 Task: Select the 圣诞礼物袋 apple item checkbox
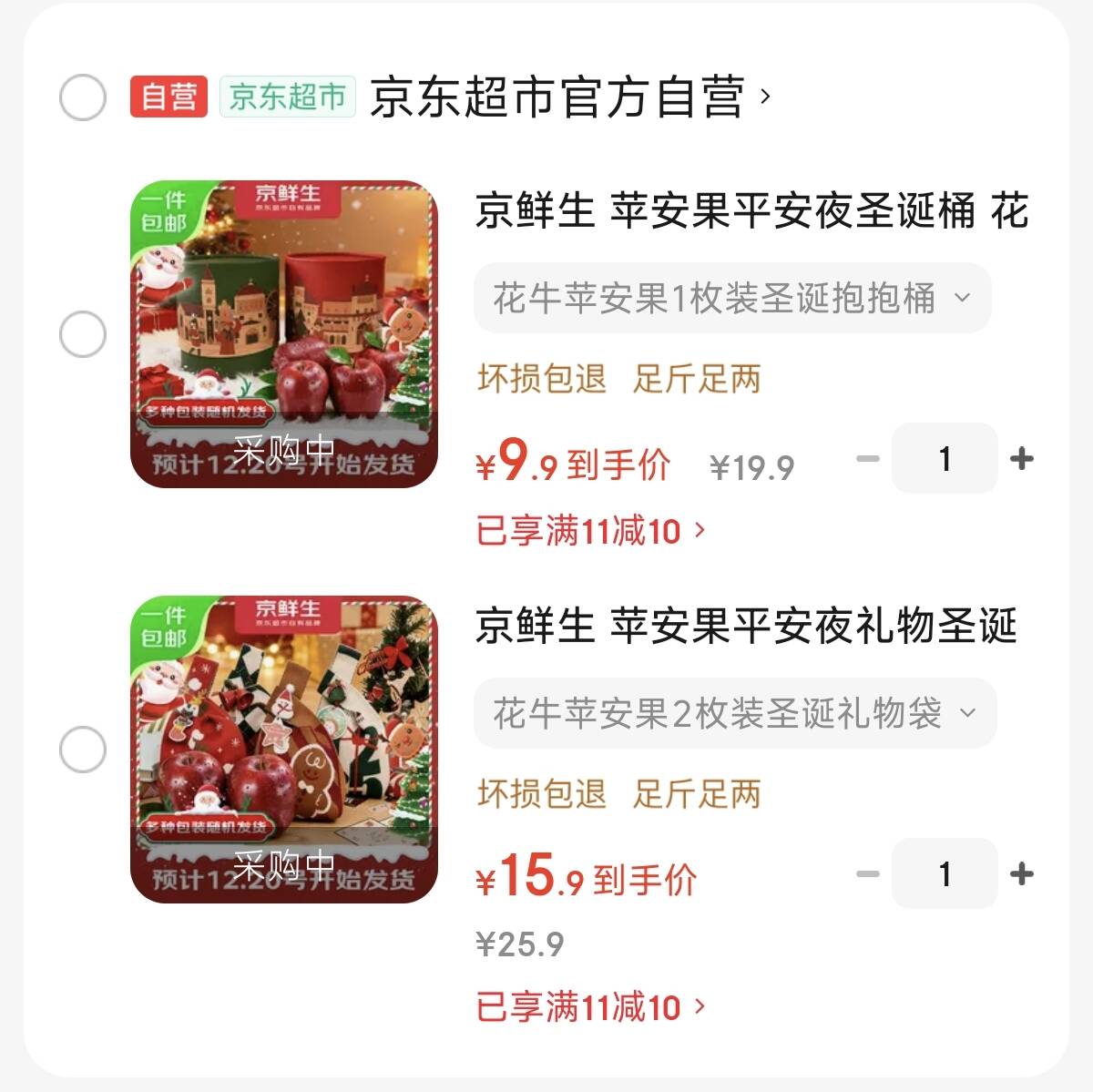coord(83,750)
